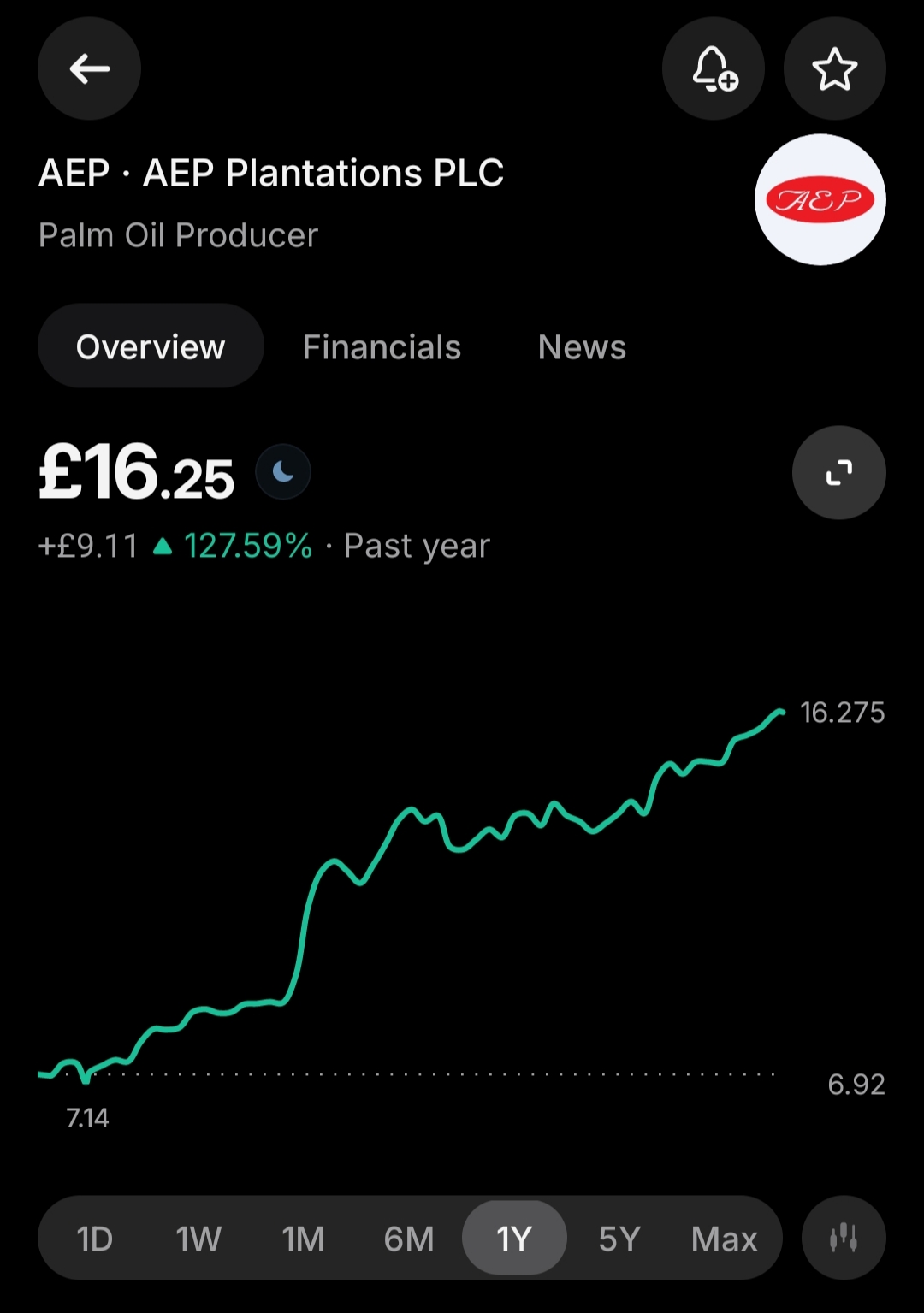Open the News tab
924x1313 pixels.
(582, 346)
